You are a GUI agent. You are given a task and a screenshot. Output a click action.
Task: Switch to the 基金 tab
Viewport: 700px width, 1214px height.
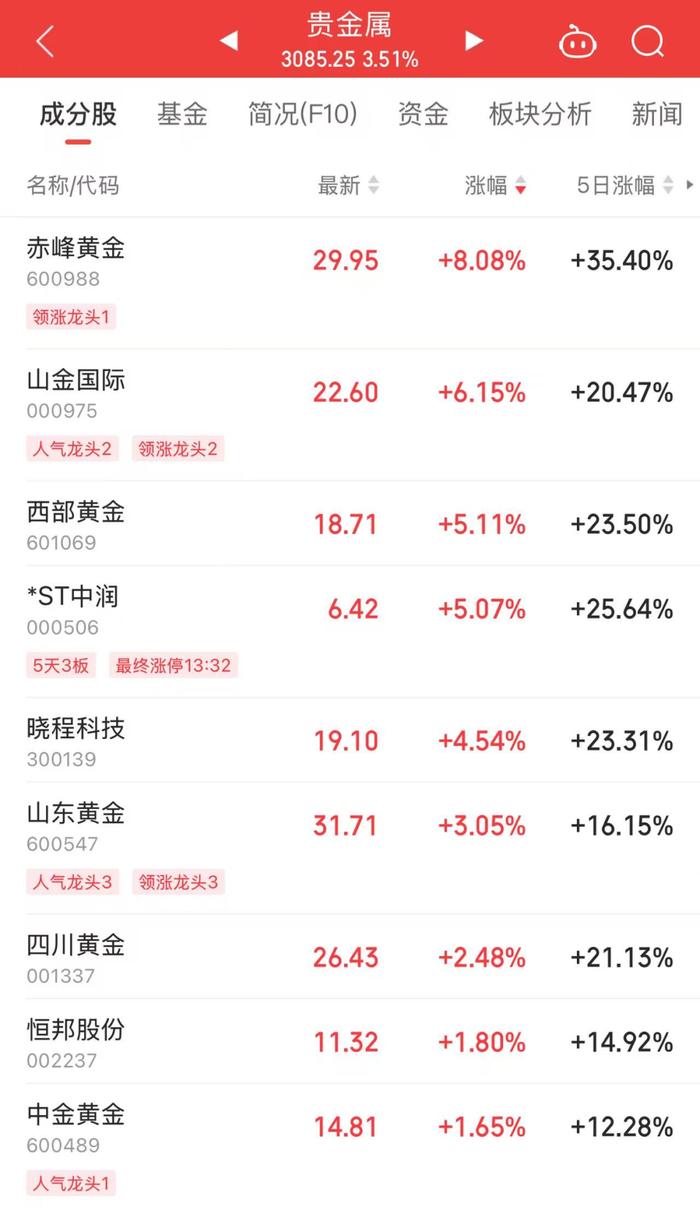tap(182, 114)
